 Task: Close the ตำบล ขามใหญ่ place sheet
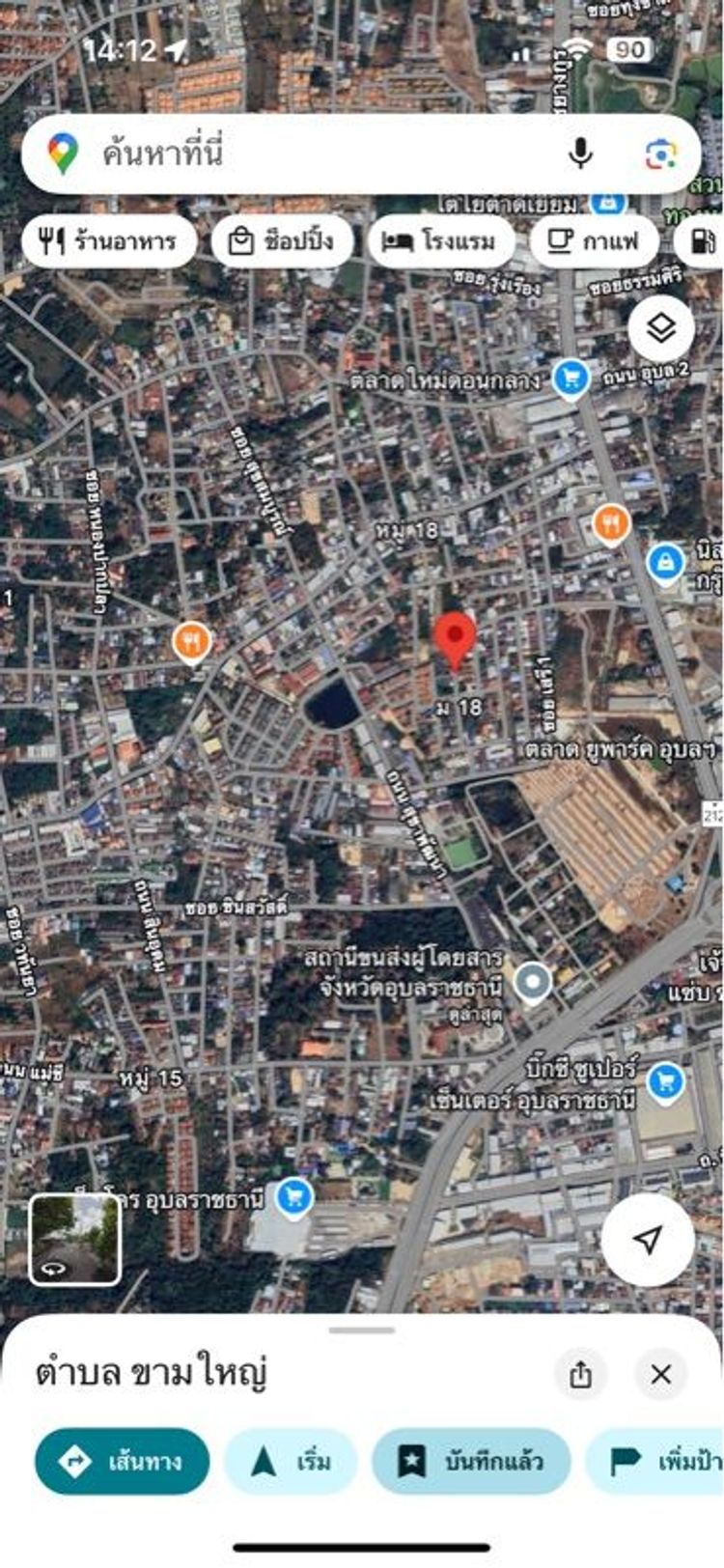pos(661,1373)
